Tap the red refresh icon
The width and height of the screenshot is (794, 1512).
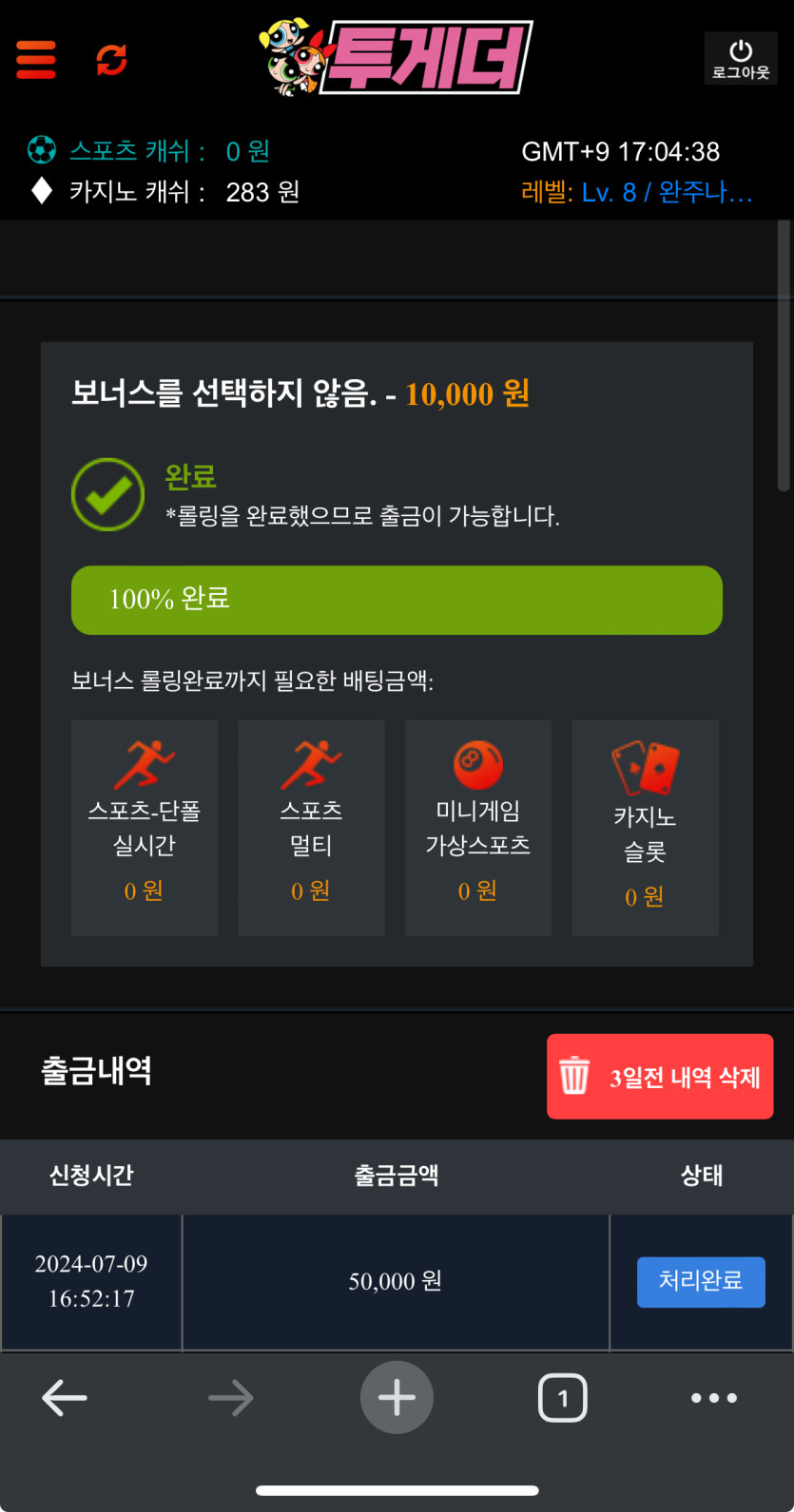coord(111,60)
